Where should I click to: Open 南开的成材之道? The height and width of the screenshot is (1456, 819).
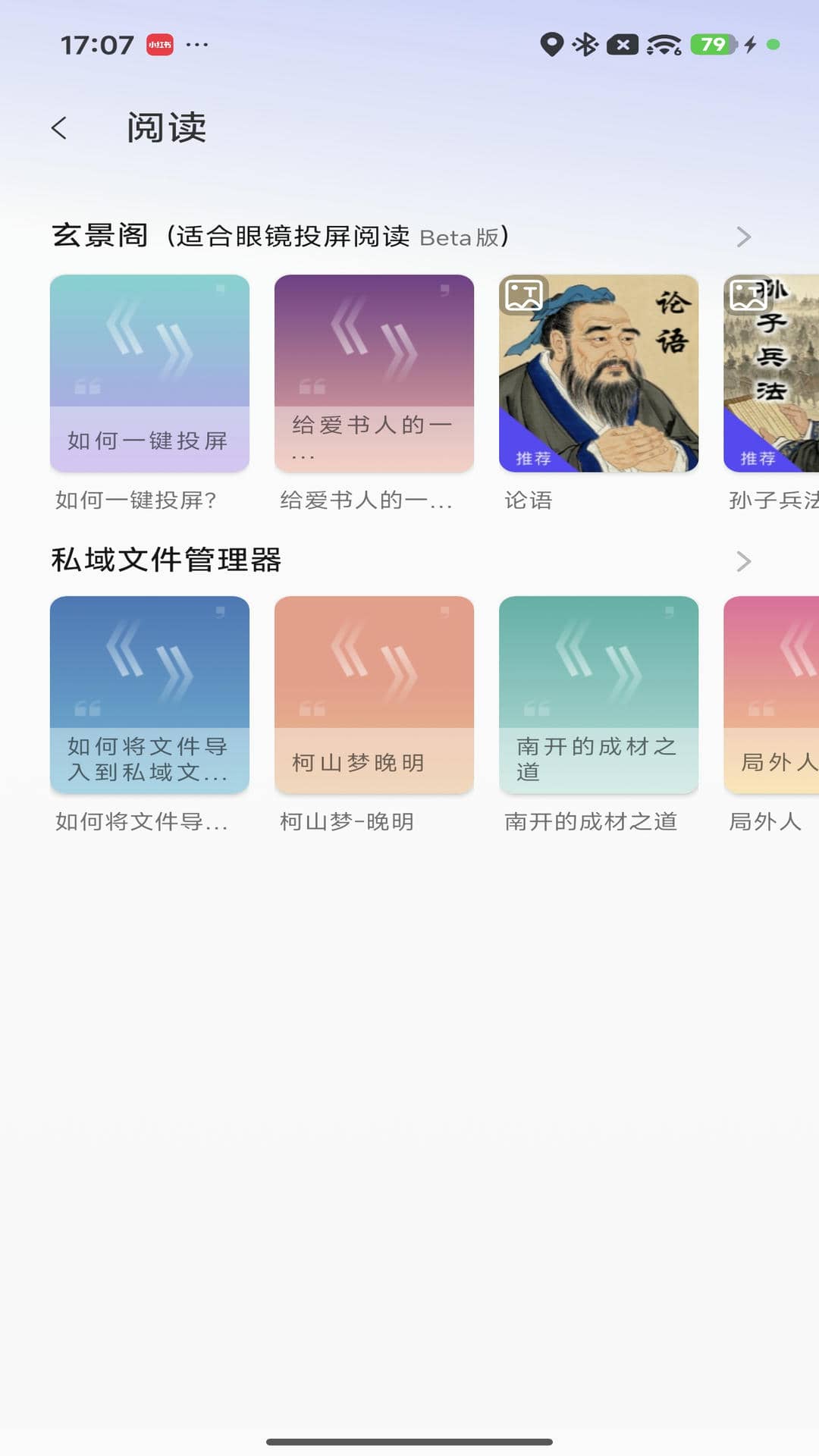pyautogui.click(x=599, y=694)
